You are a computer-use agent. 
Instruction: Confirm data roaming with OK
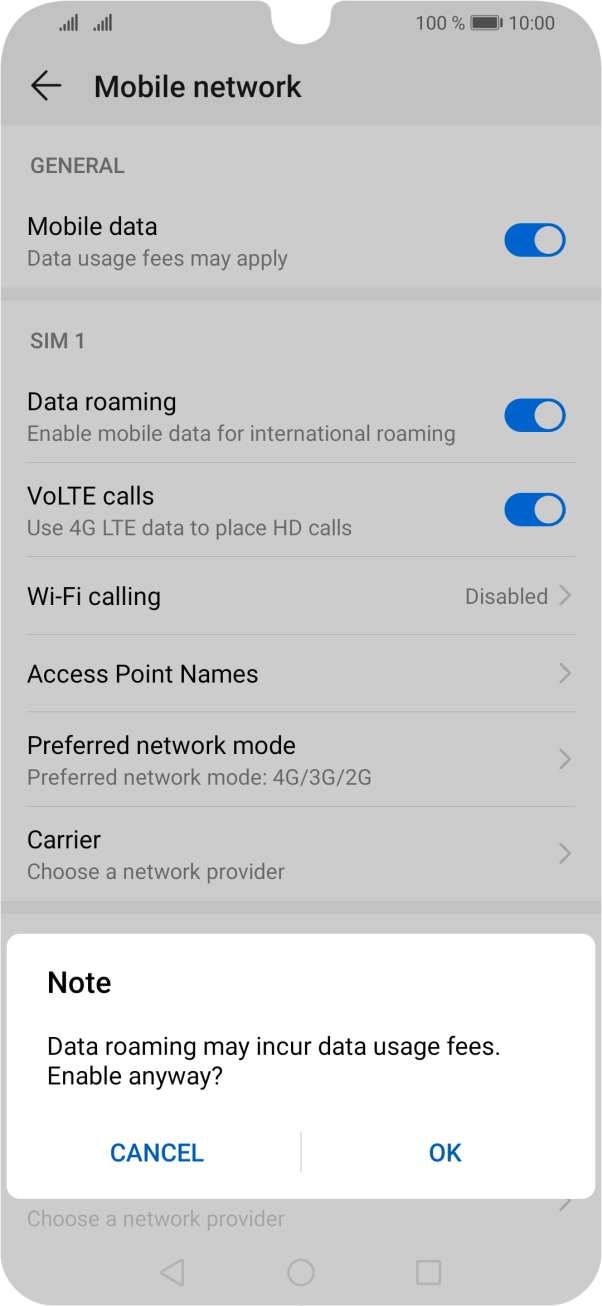(445, 1152)
